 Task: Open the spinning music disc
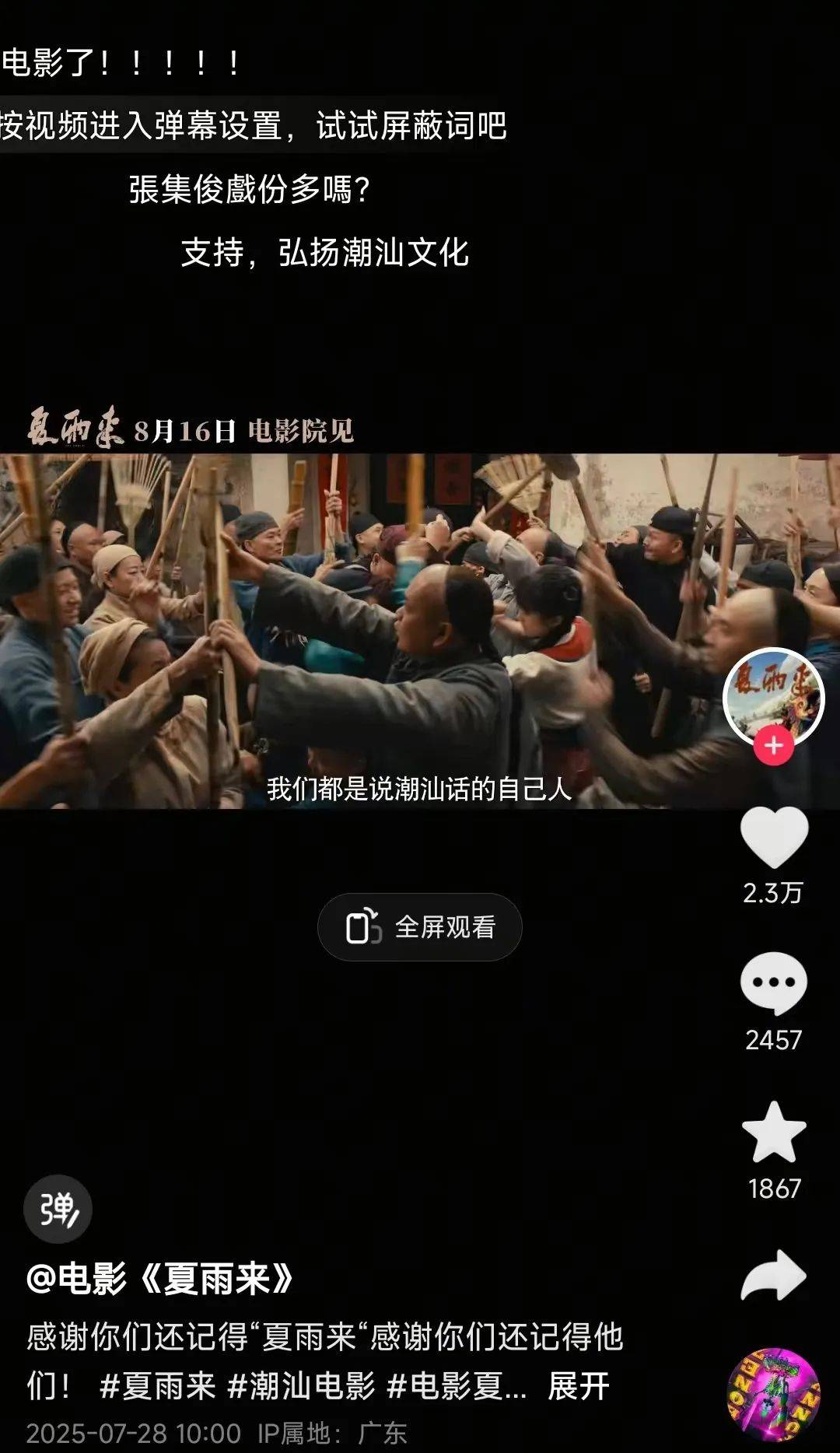(774, 1395)
